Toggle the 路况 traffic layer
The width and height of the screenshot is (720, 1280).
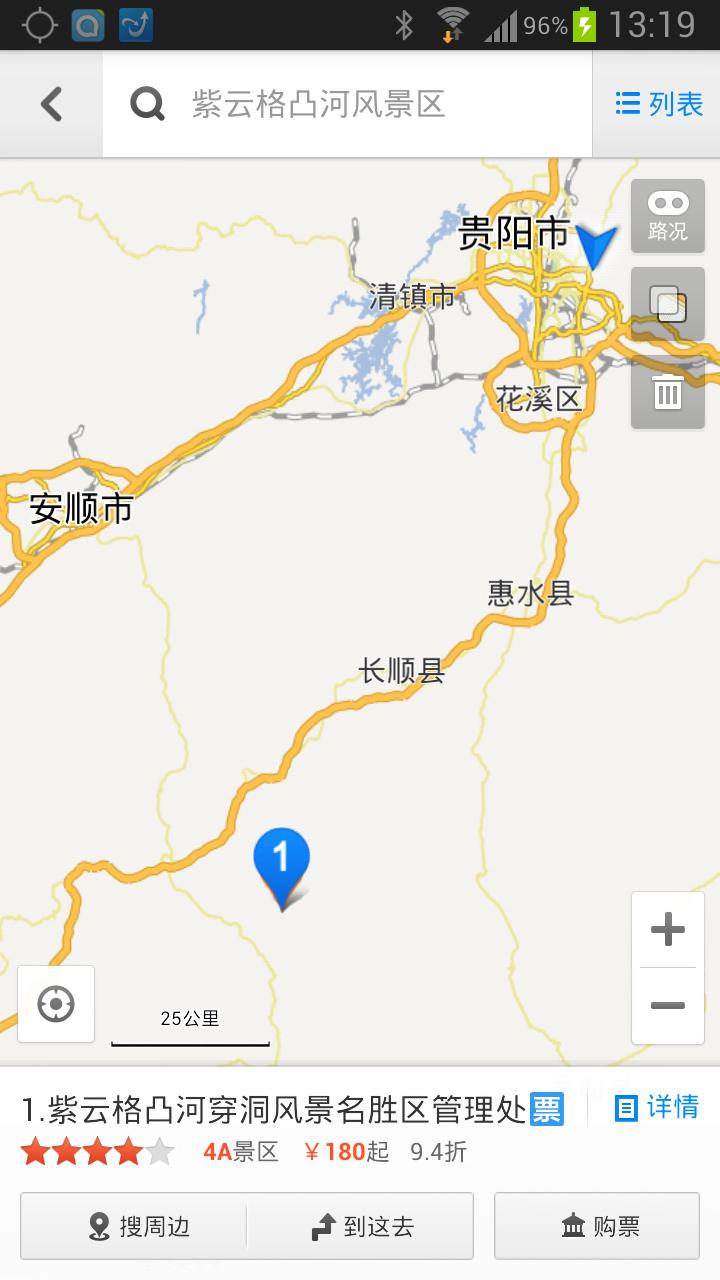[667, 216]
